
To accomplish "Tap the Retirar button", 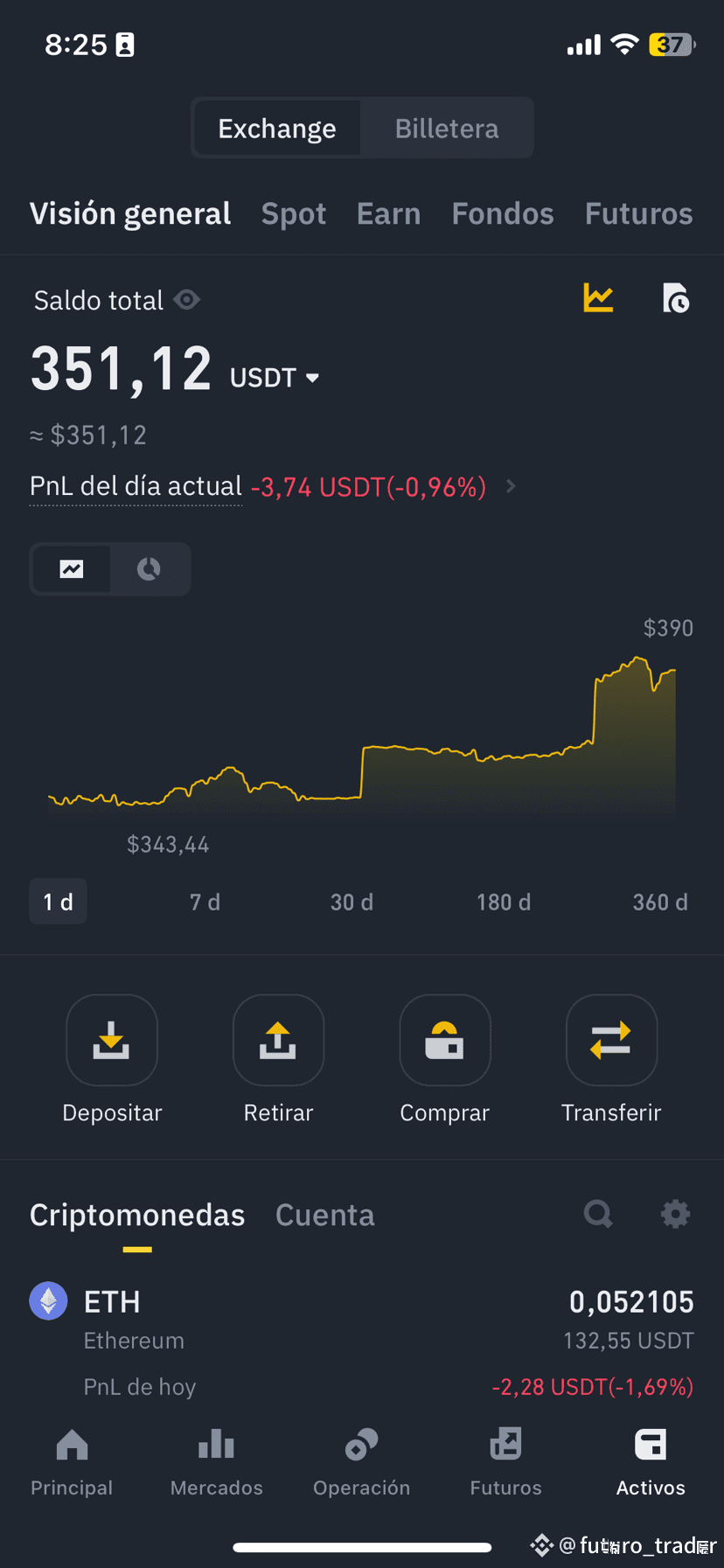I will point(278,1059).
